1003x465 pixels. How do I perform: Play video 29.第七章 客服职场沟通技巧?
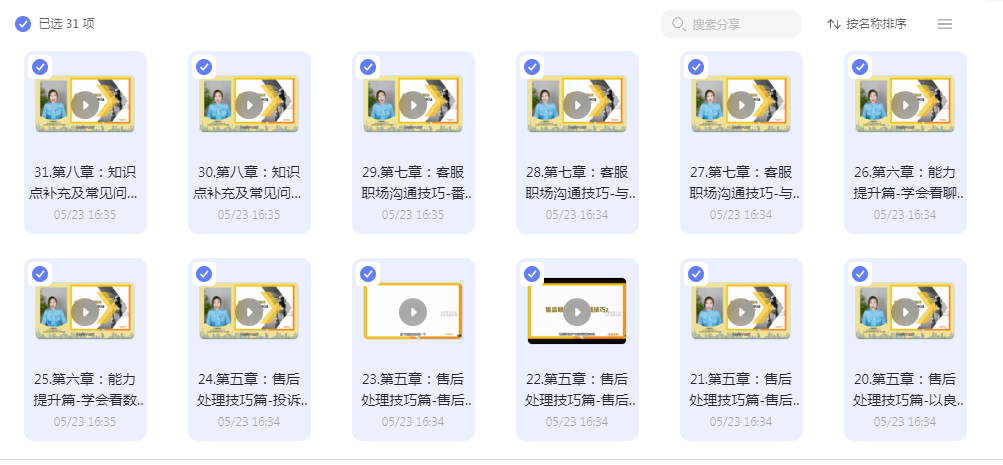click(x=413, y=105)
